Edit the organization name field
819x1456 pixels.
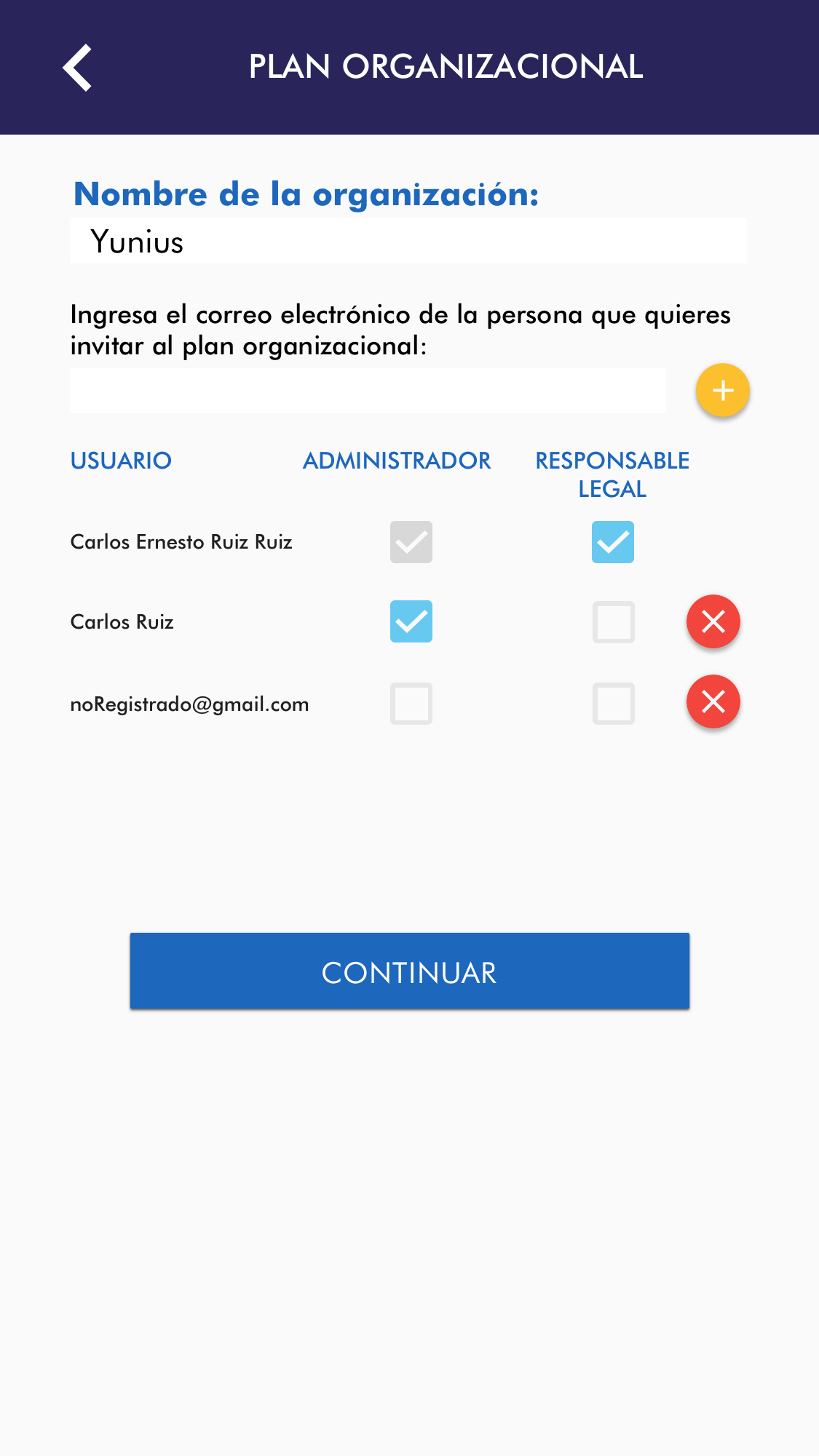(x=408, y=242)
